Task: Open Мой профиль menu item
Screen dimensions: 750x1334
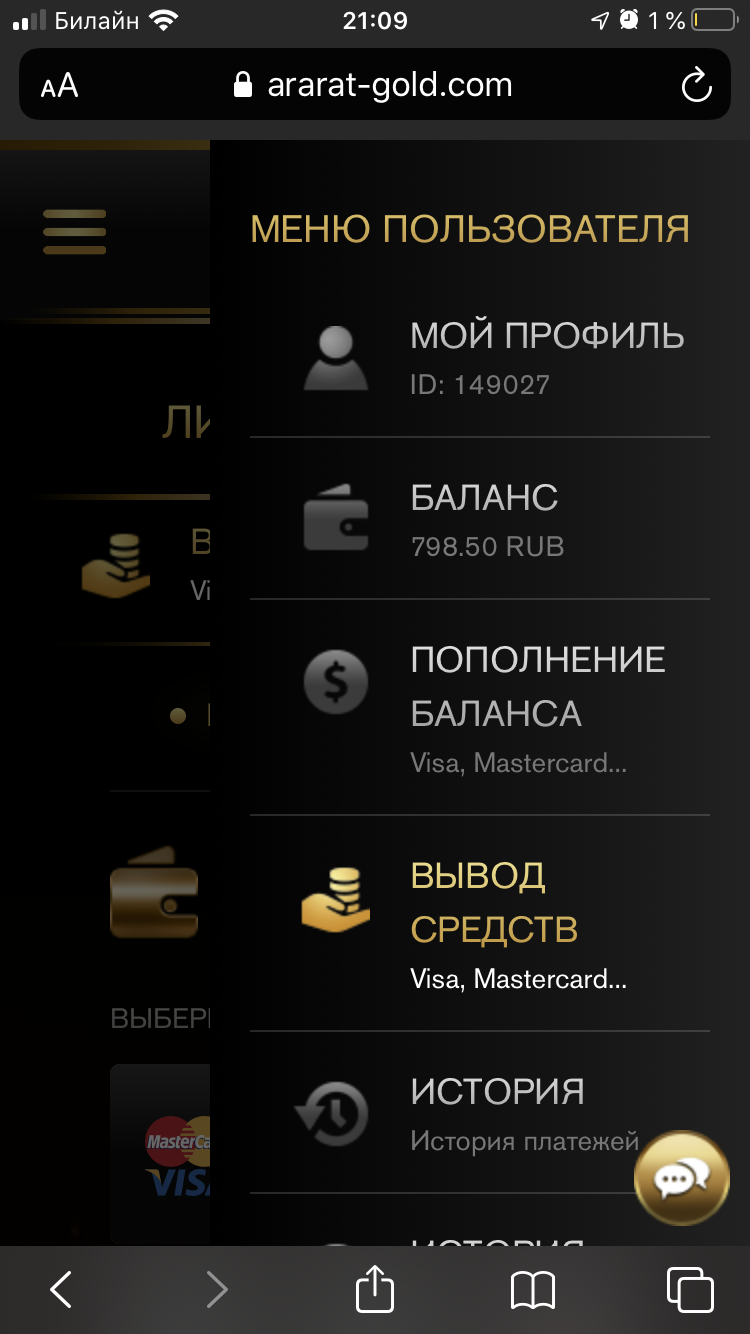Action: coord(480,357)
